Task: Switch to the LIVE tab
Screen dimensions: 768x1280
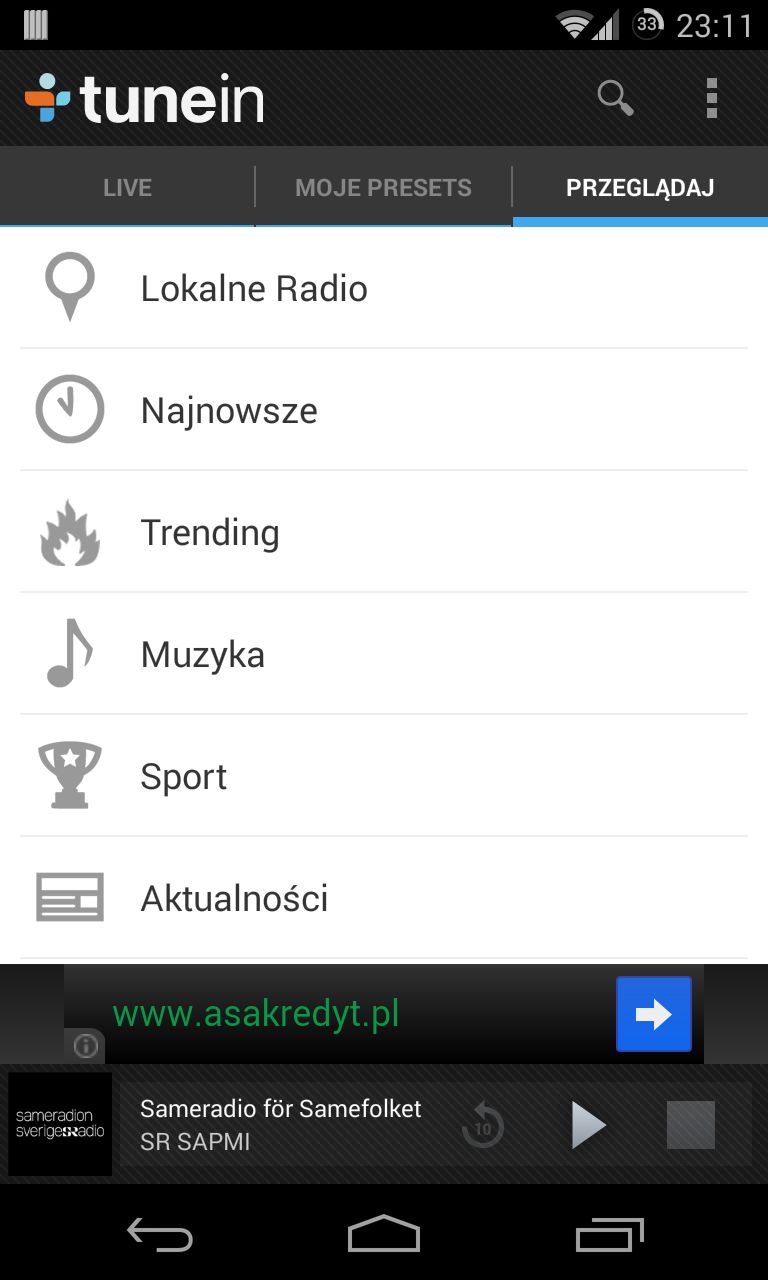Action: coord(127,186)
